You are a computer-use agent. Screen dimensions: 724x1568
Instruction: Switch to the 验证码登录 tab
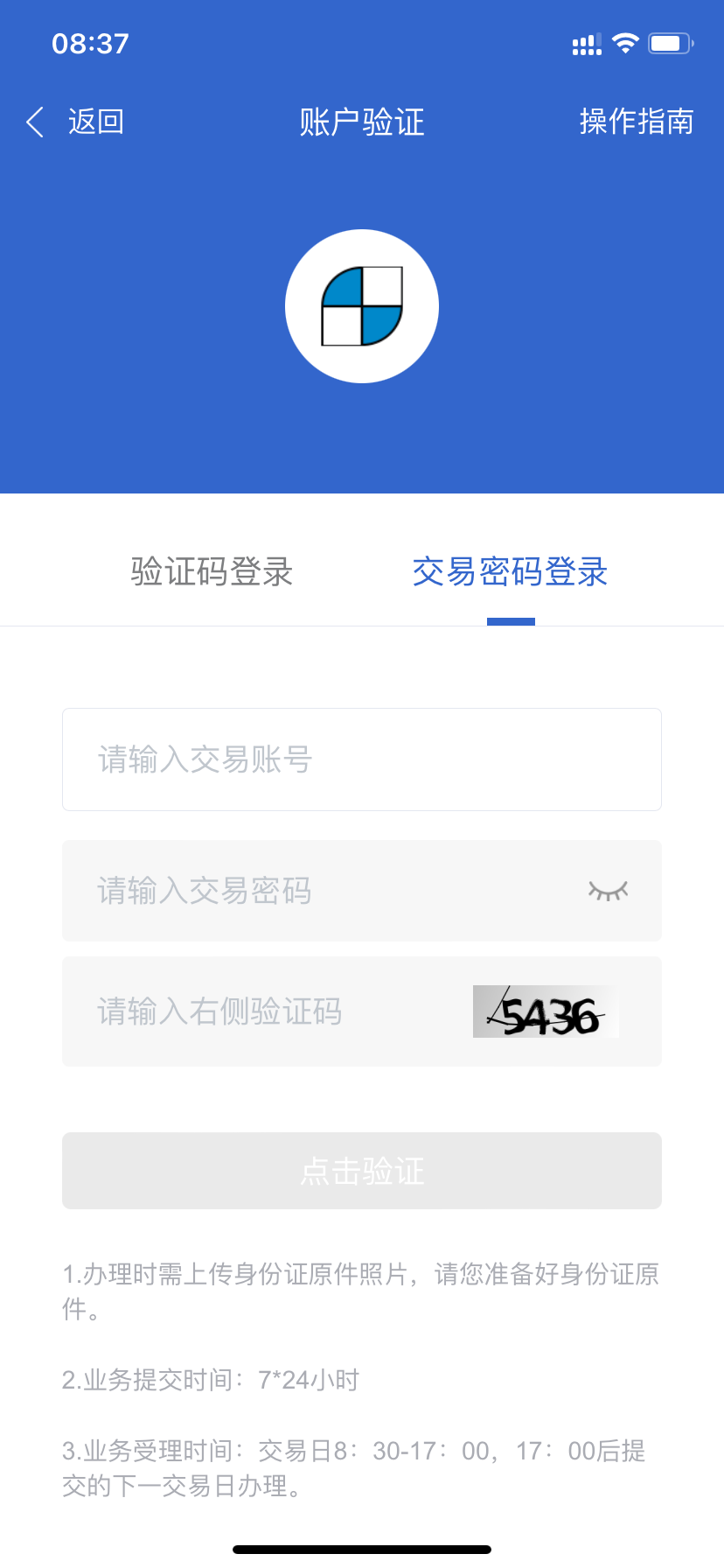pyautogui.click(x=212, y=572)
